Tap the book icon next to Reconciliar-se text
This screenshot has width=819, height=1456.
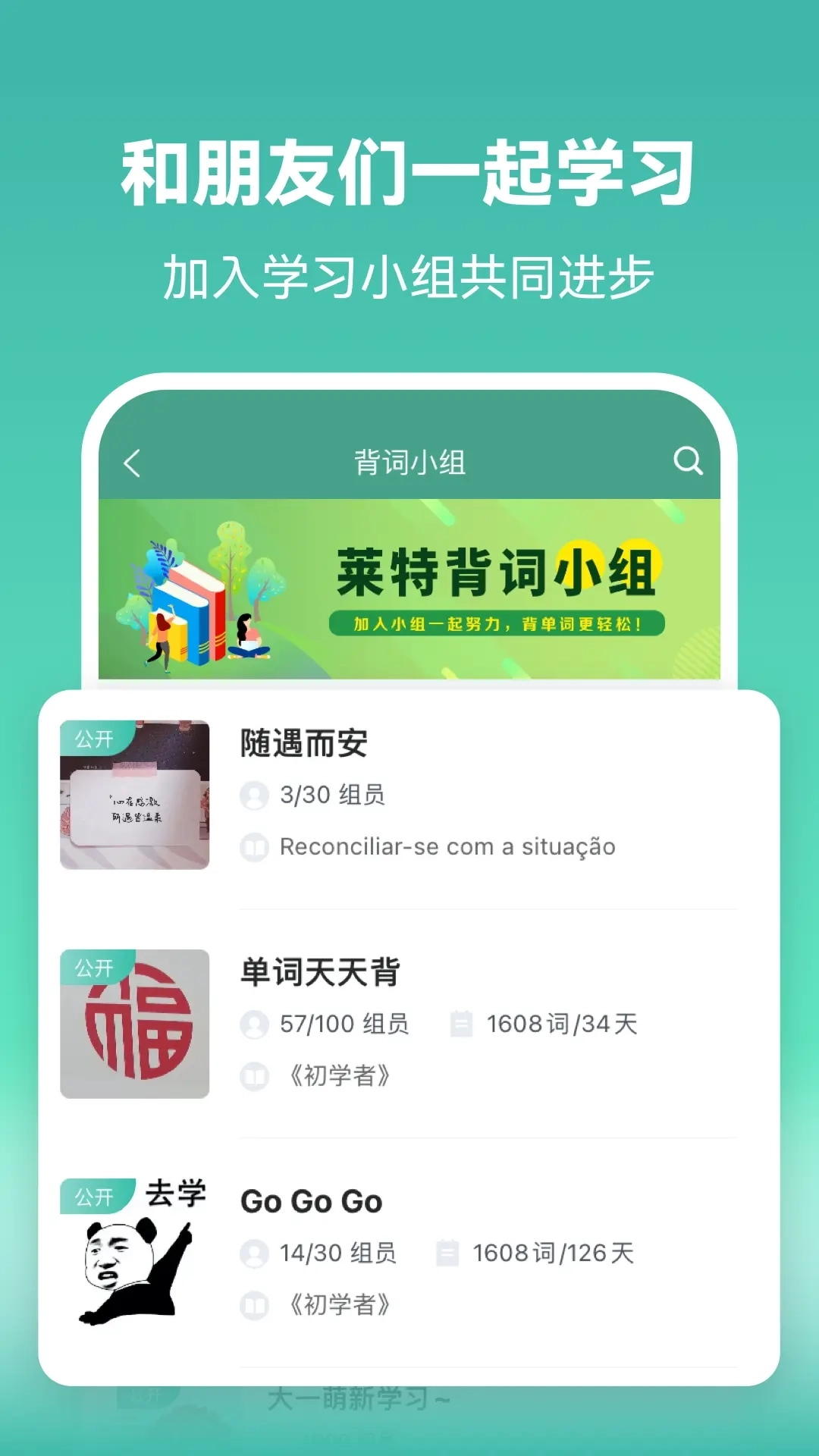(x=255, y=846)
